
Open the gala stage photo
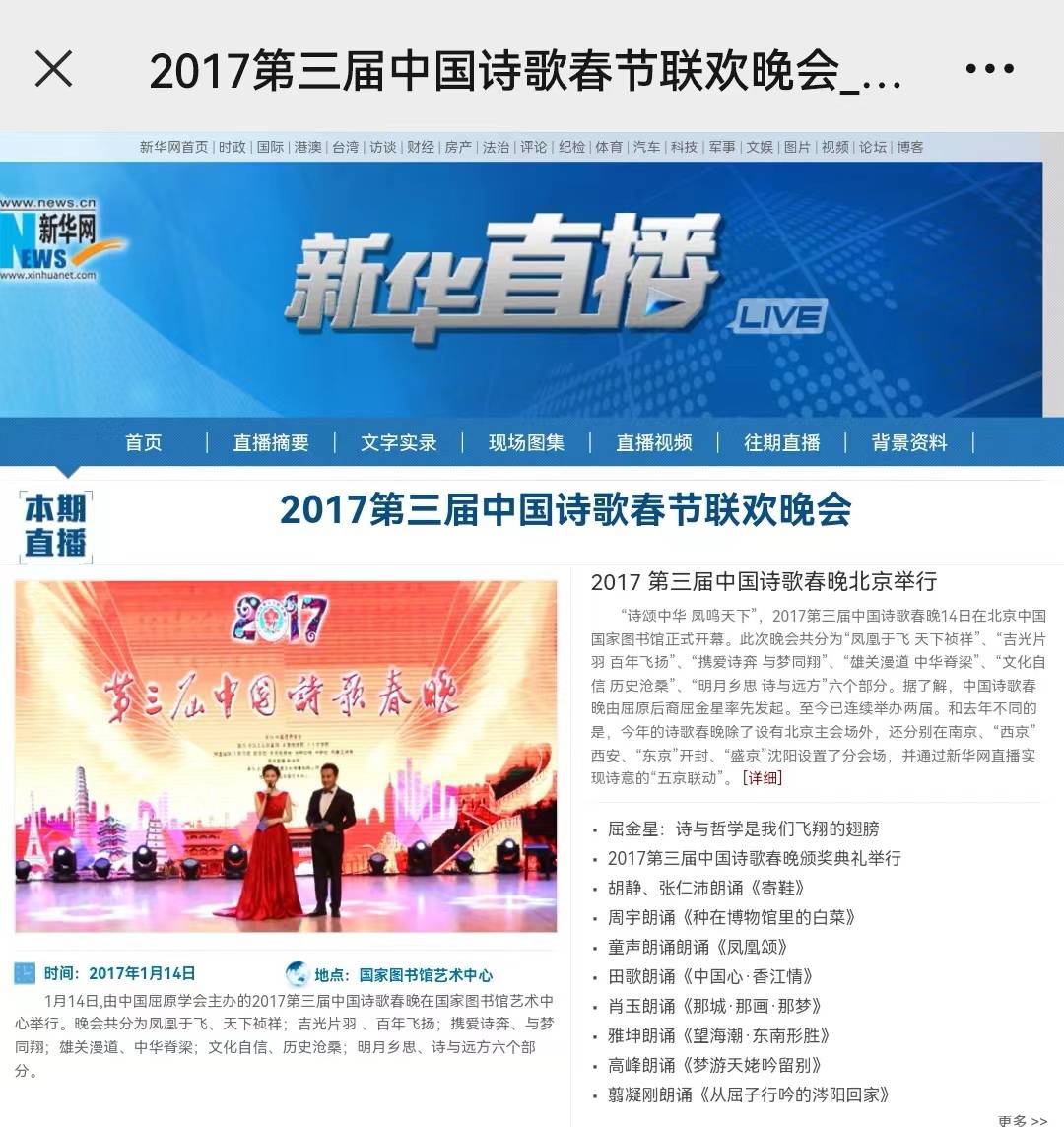click(x=286, y=756)
